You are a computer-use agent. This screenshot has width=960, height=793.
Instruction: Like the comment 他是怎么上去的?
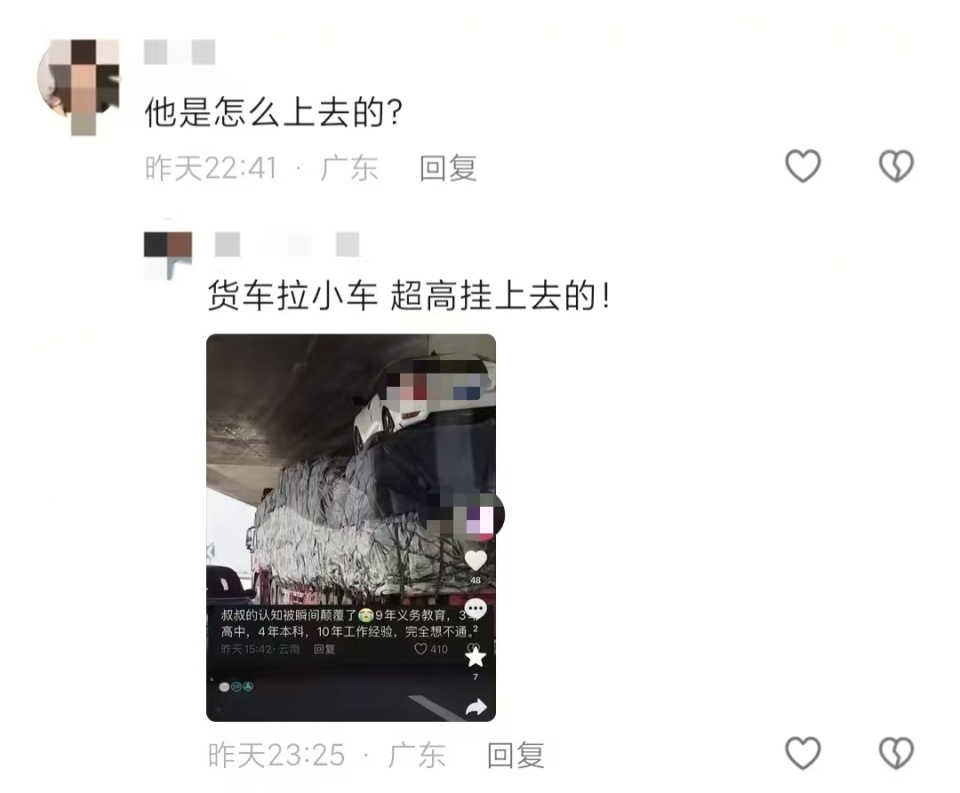(803, 167)
